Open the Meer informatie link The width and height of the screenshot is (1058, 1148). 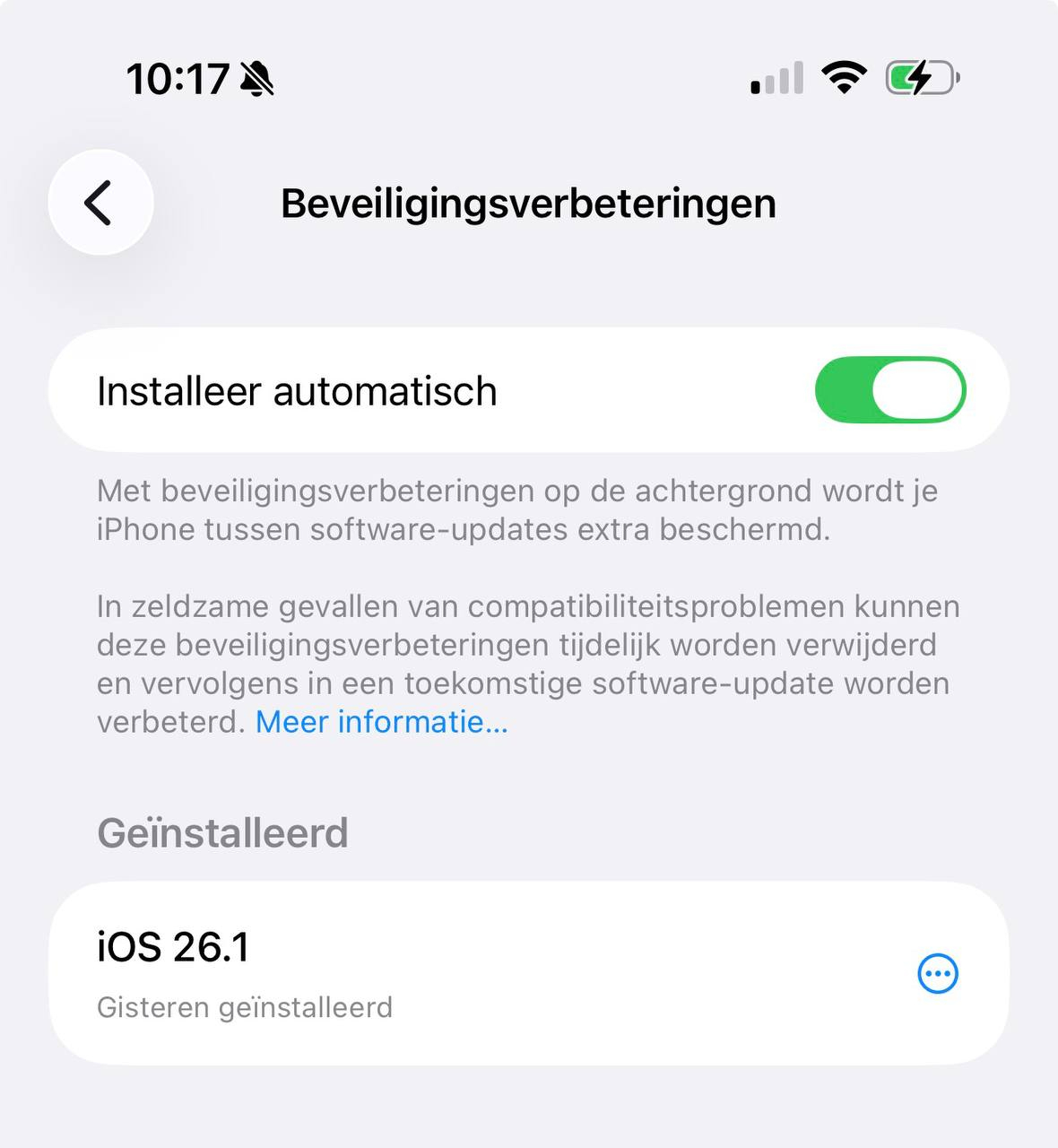[382, 722]
